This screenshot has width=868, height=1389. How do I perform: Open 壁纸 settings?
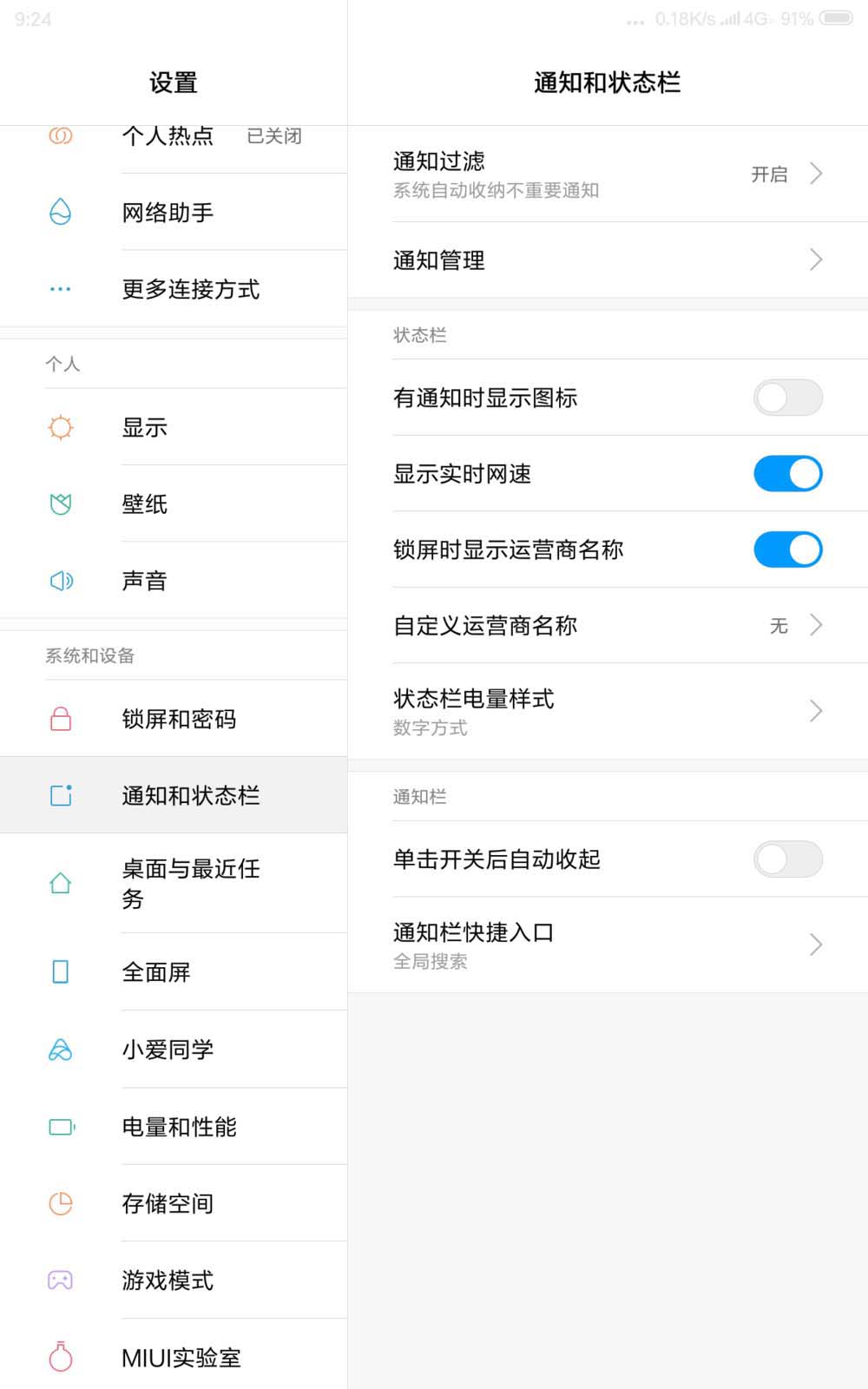click(x=174, y=504)
